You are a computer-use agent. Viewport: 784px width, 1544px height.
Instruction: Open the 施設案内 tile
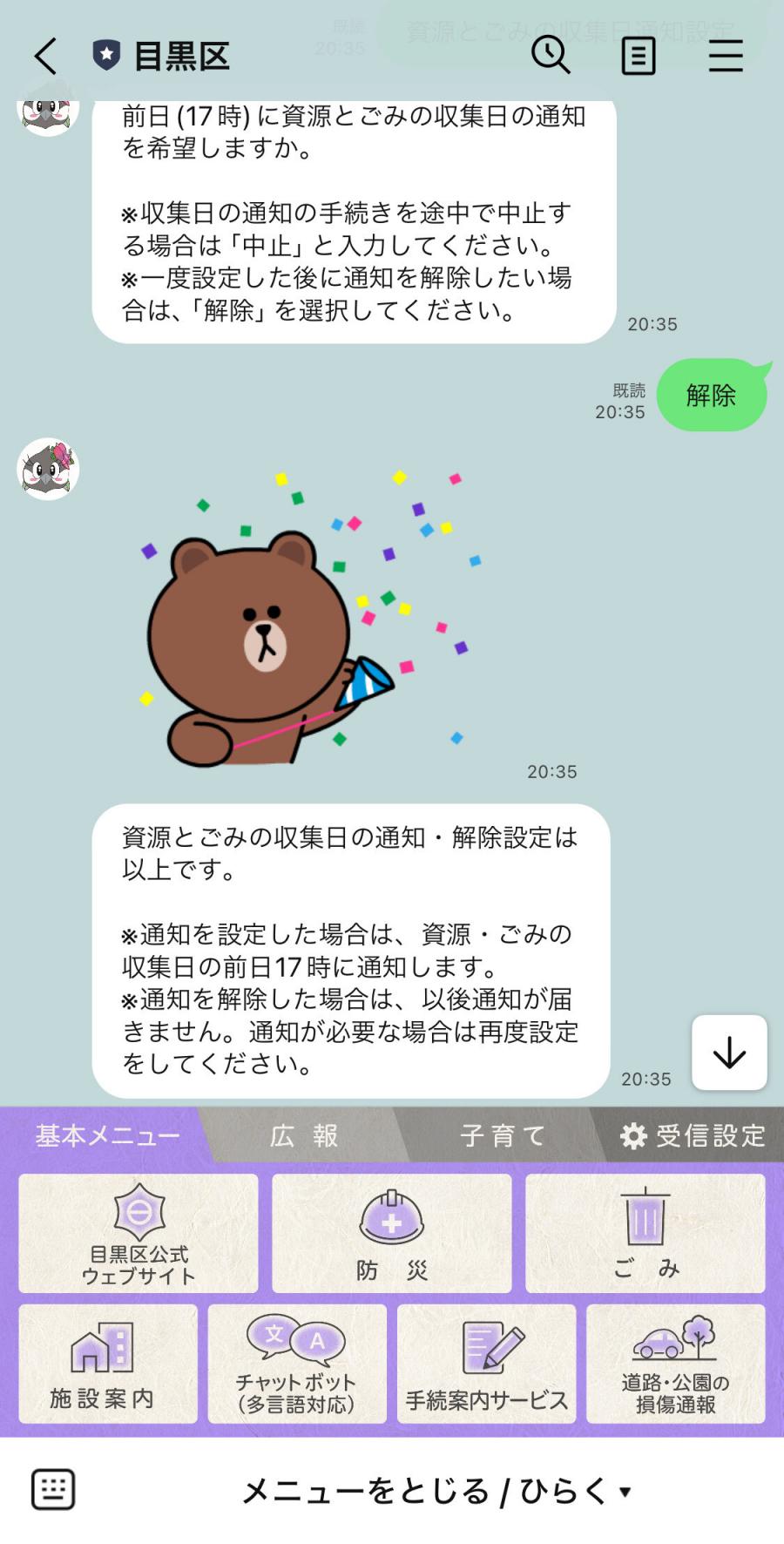coord(108,1364)
